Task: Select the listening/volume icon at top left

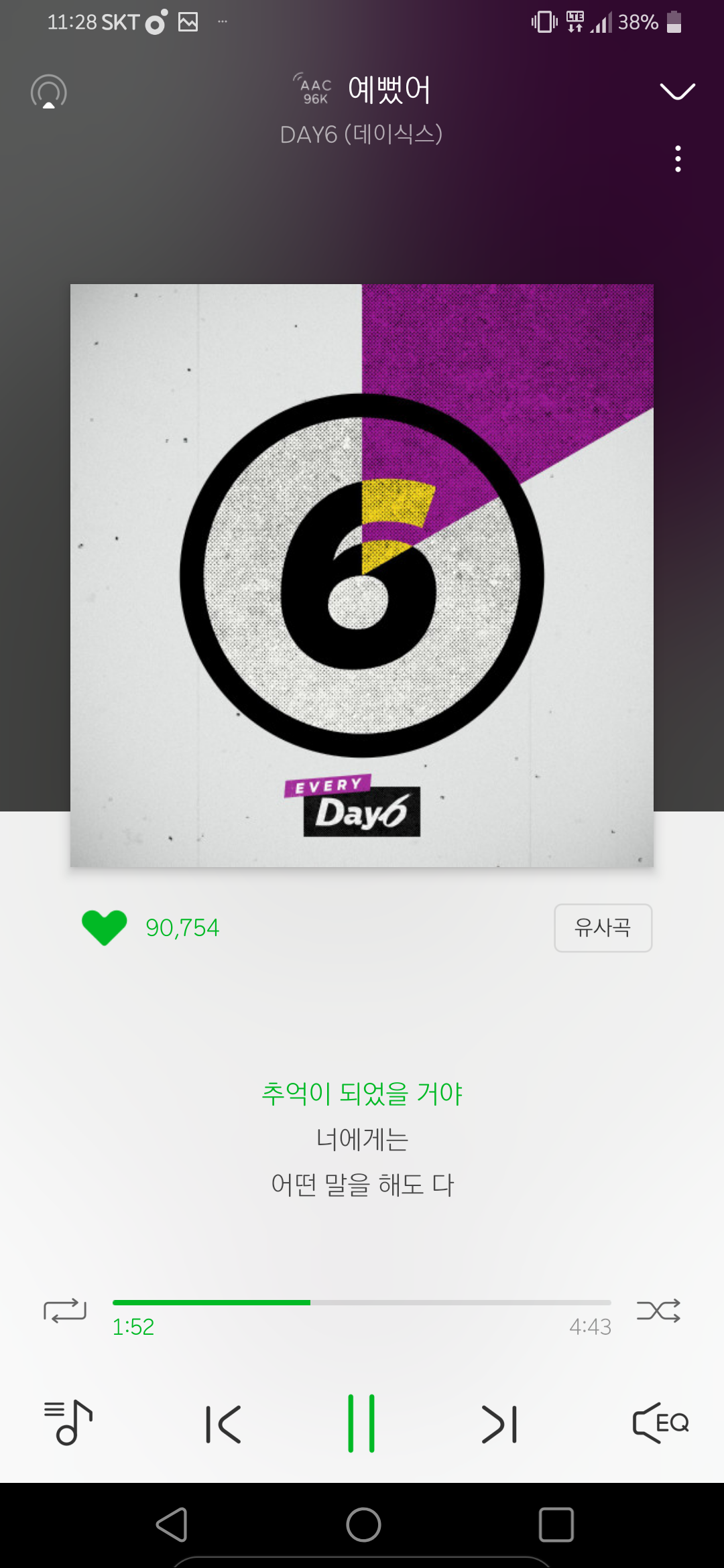Action: pyautogui.click(x=48, y=92)
